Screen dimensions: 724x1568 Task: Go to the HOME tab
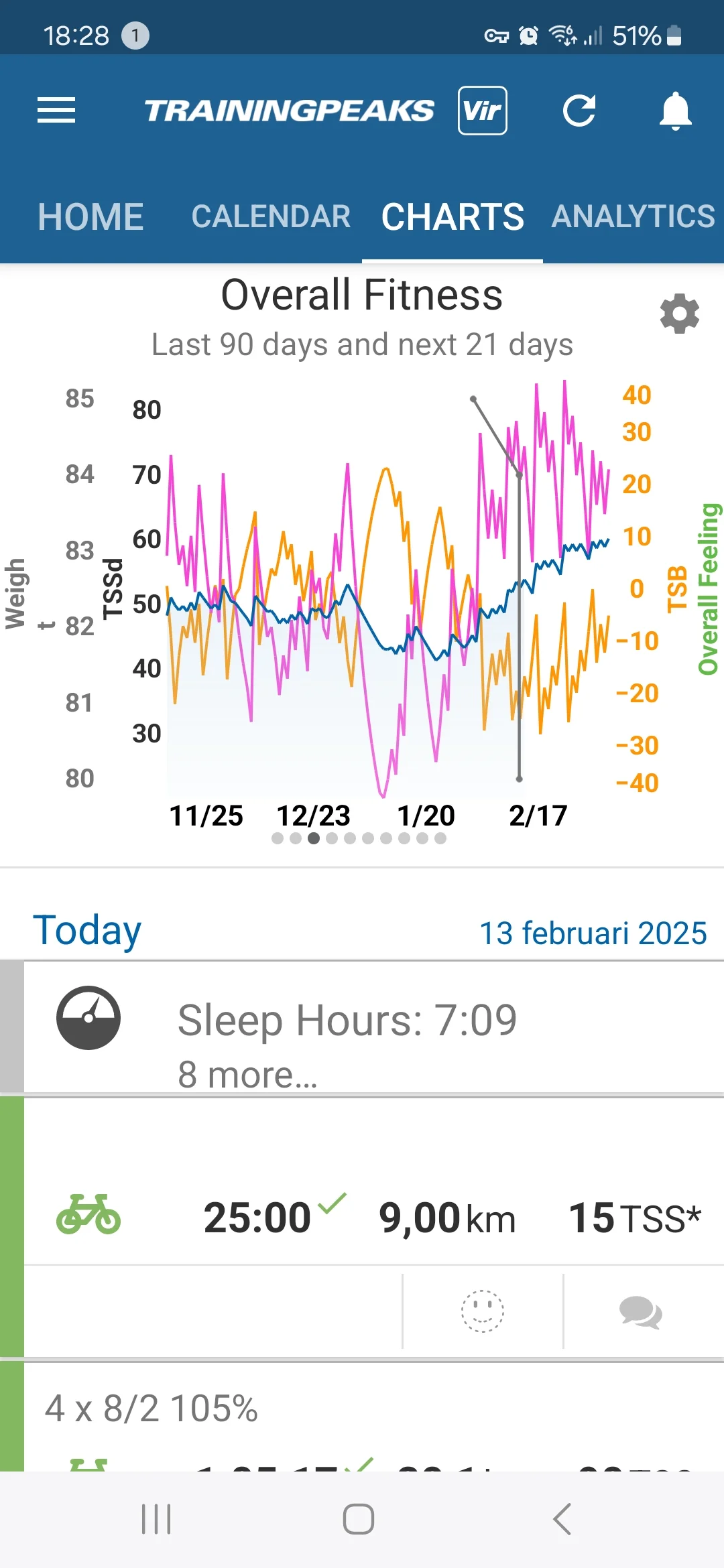[90, 216]
